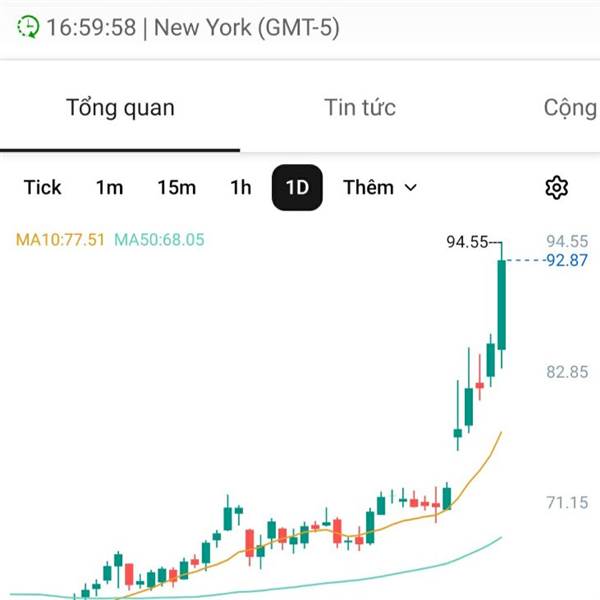The image size is (600, 600).
Task: Open the Tin tức tab
Action: click(360, 108)
